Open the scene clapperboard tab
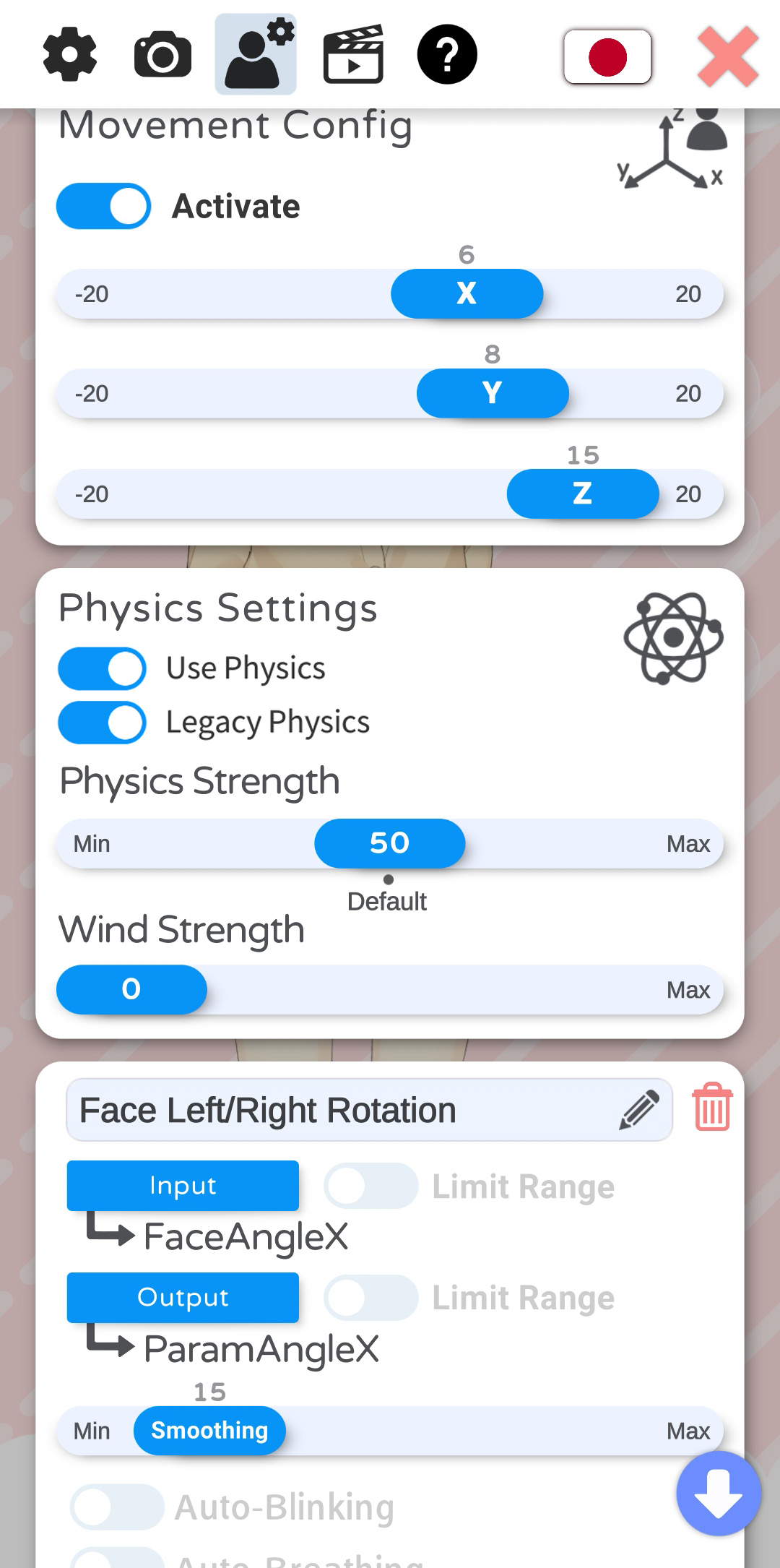780x1568 pixels. (352, 54)
